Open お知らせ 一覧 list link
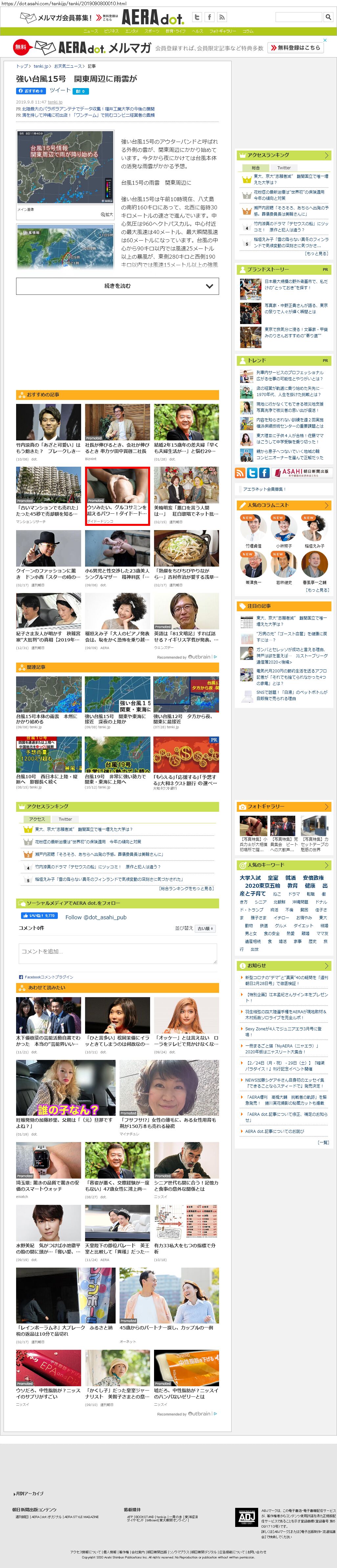337x1568 pixels. point(324,1142)
